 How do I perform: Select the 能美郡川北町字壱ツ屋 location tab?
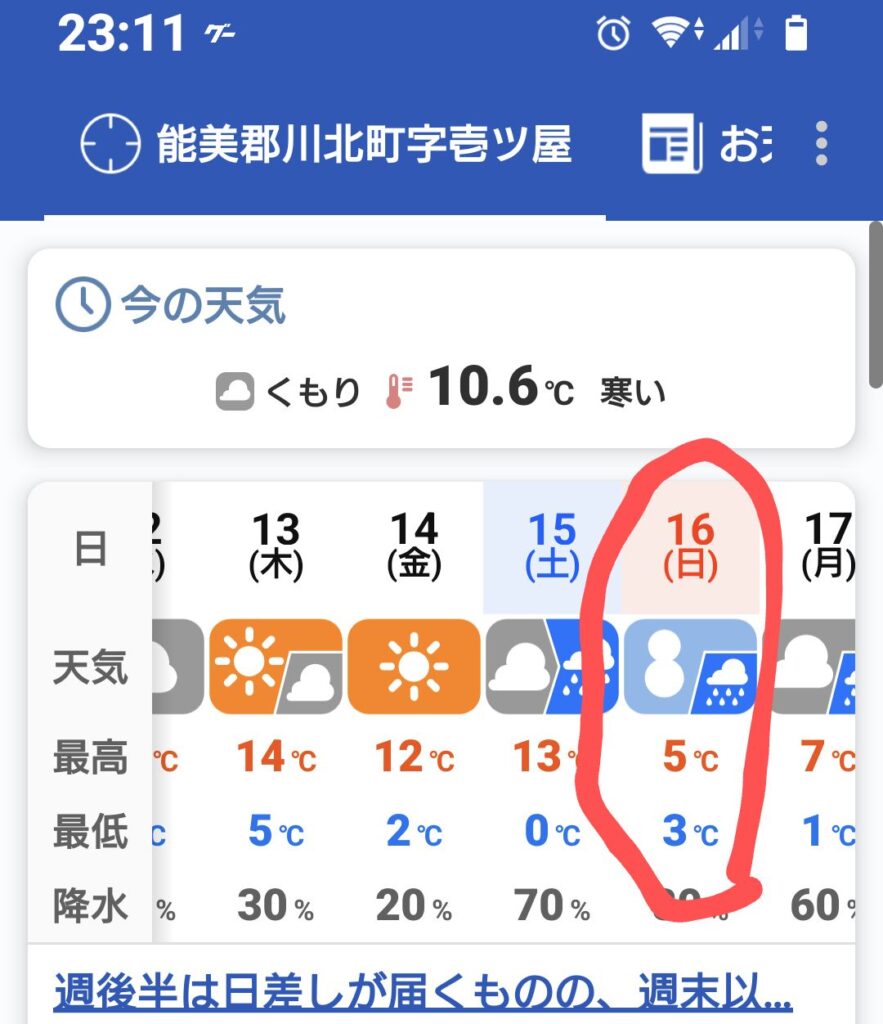(326, 146)
